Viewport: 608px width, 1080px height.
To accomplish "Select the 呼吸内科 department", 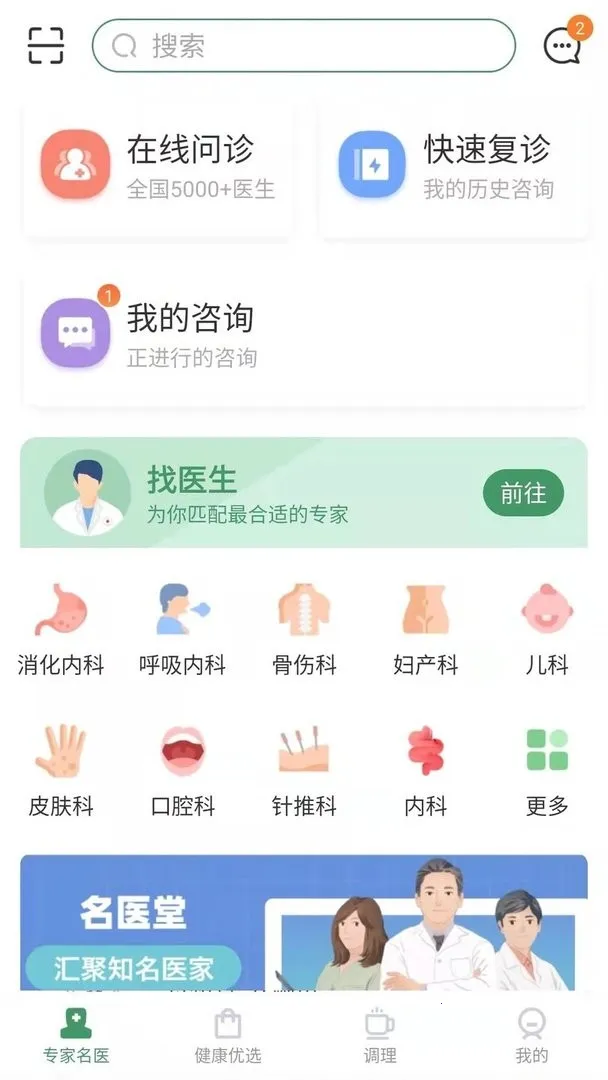I will click(x=182, y=630).
